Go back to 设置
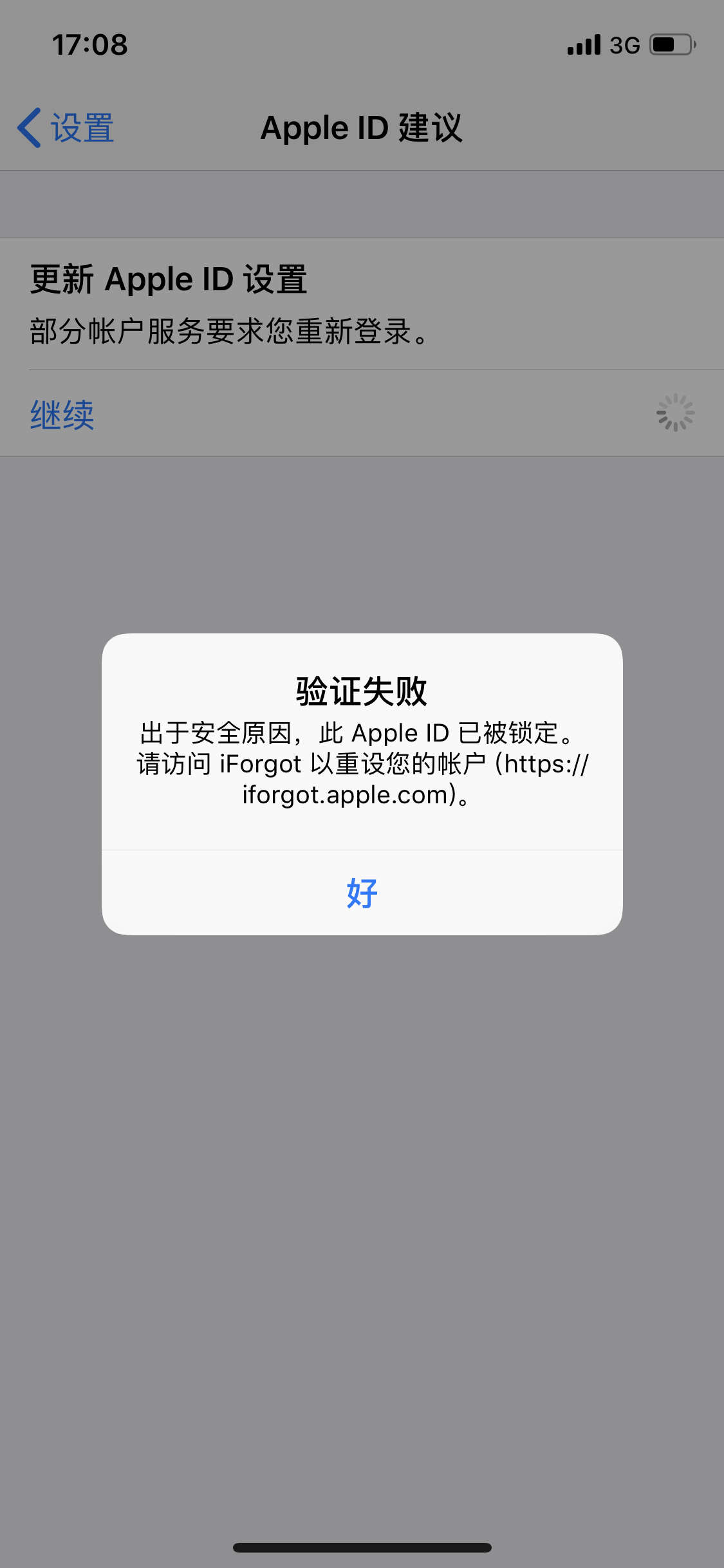This screenshot has width=724, height=1568. 66,127
